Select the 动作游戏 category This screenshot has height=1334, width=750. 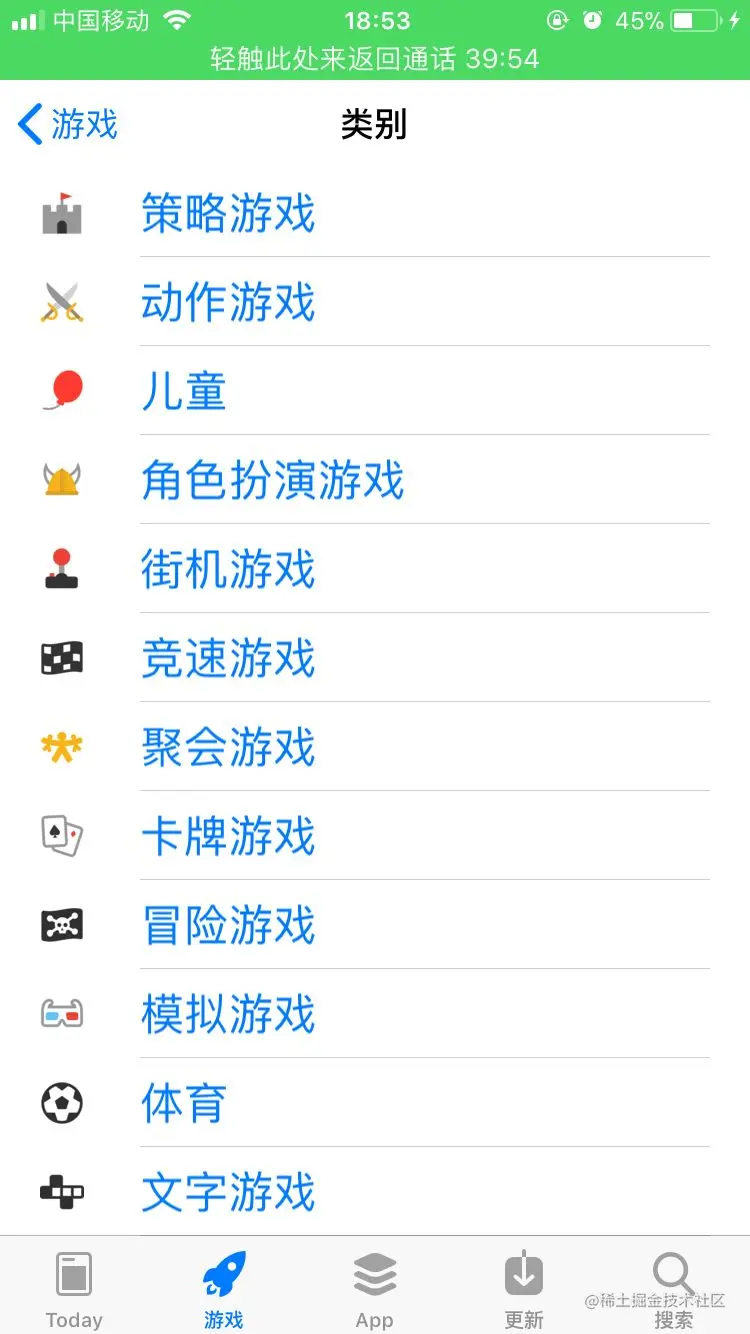tap(228, 302)
